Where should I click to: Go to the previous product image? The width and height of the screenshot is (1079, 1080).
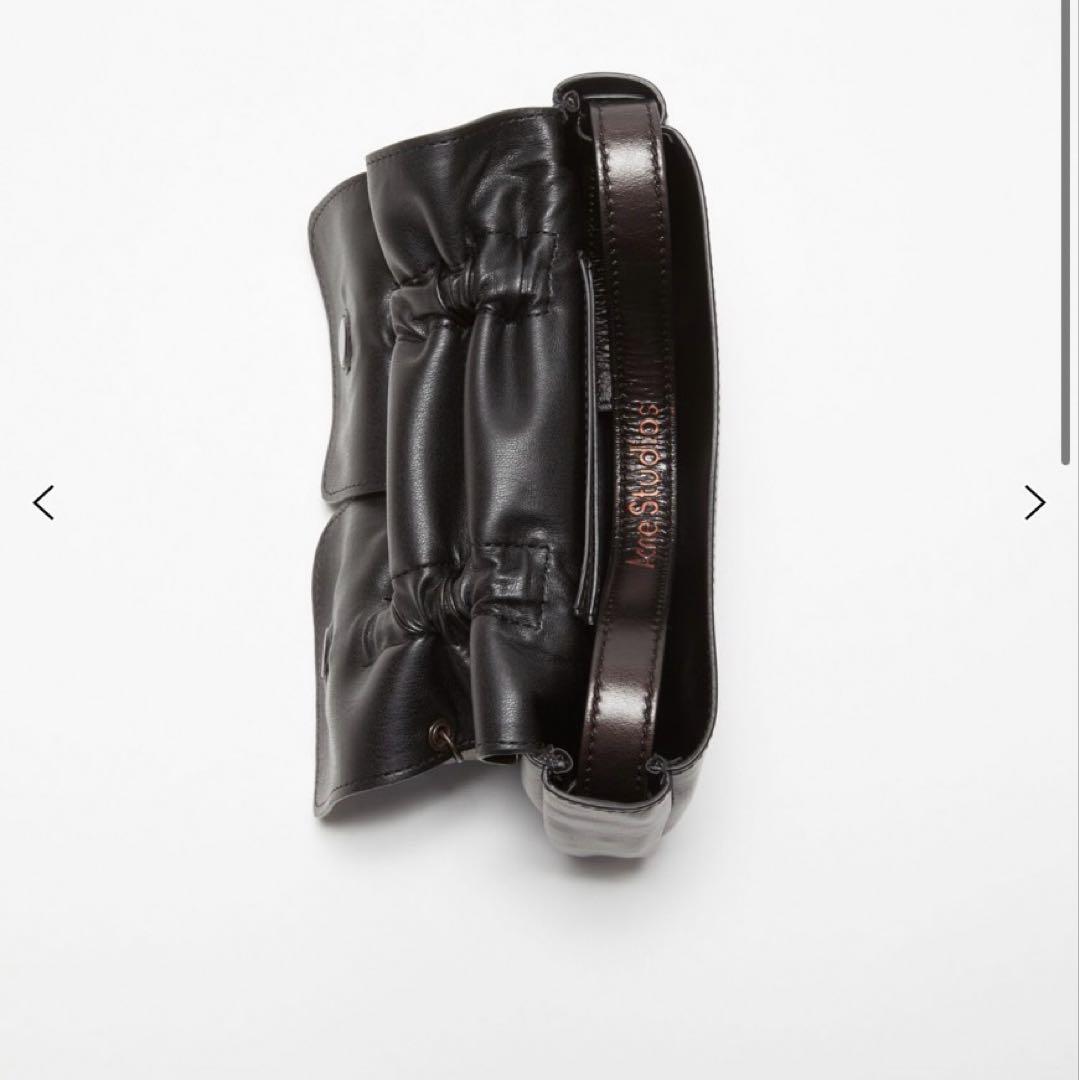(43, 502)
